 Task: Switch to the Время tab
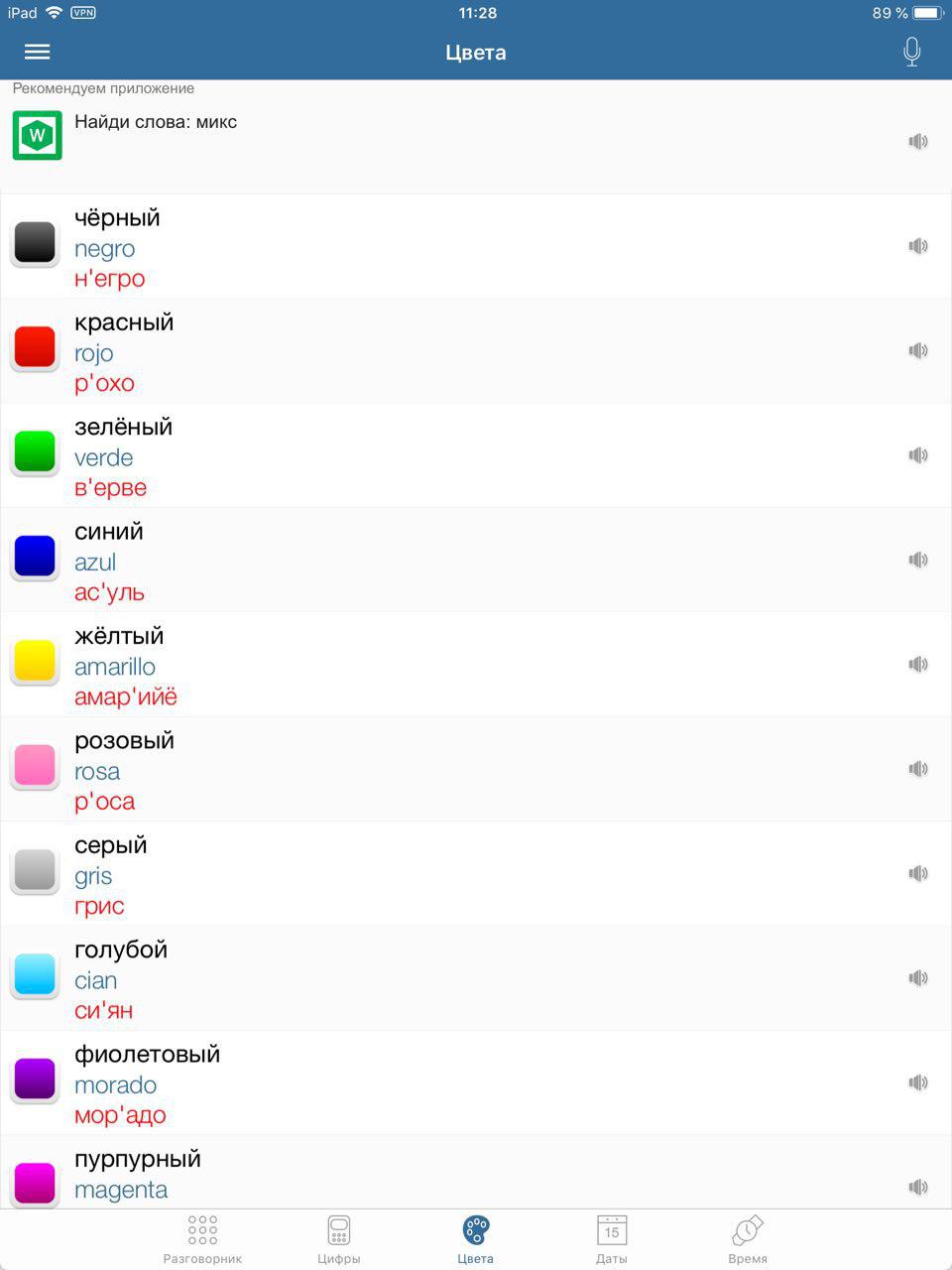pos(748,1239)
